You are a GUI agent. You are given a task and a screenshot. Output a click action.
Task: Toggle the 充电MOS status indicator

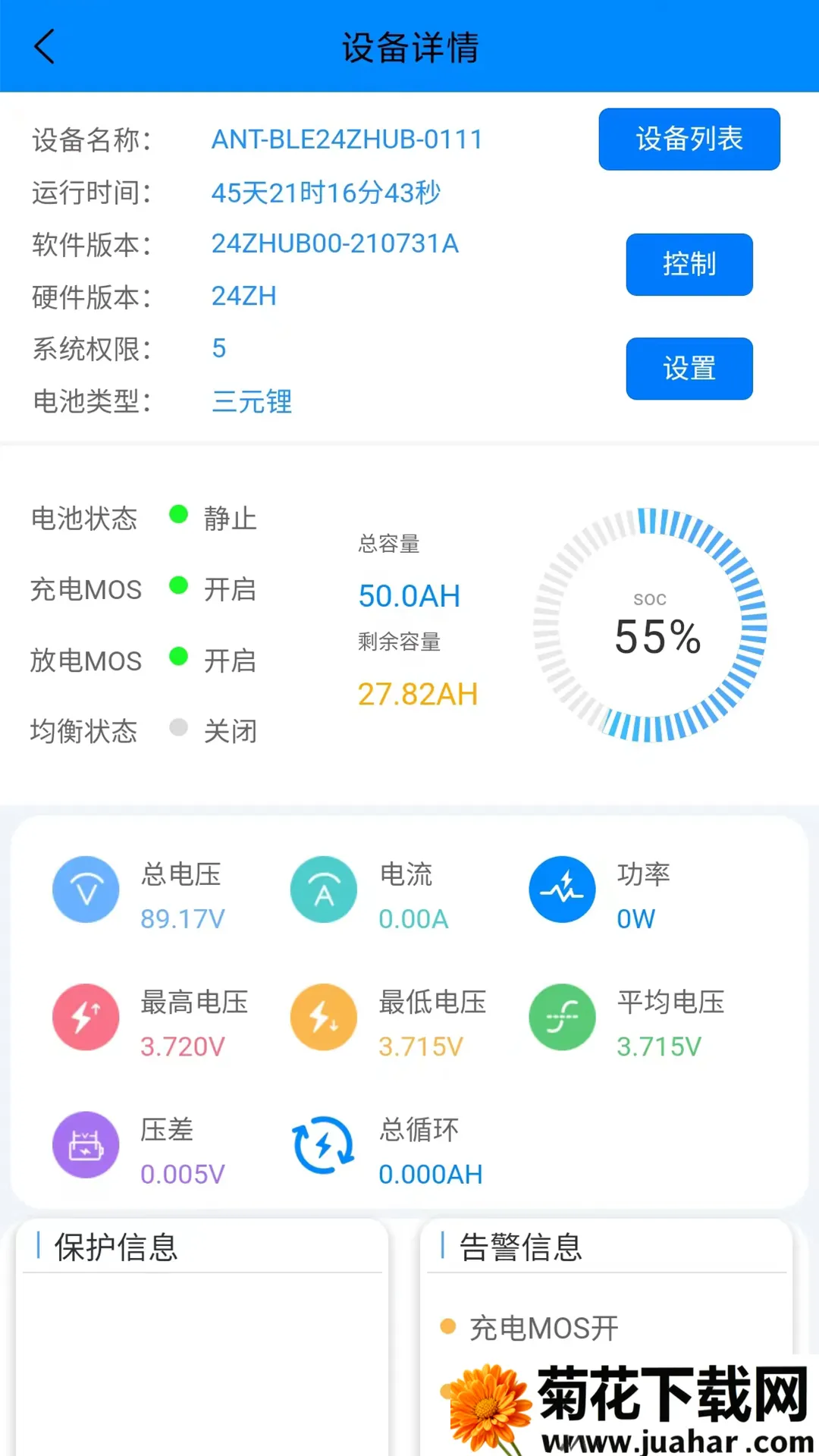pos(178,588)
